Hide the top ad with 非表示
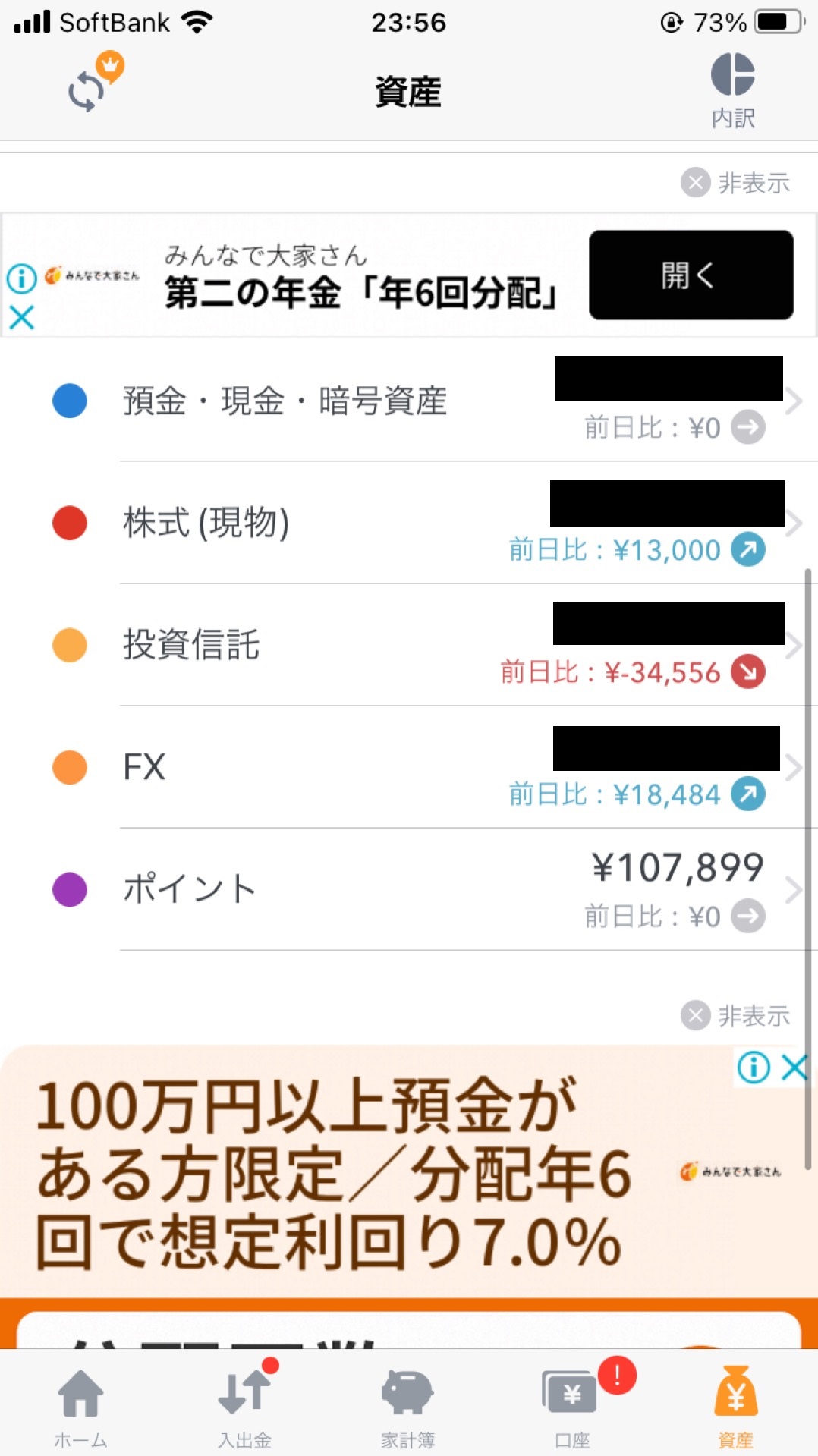 (735, 183)
